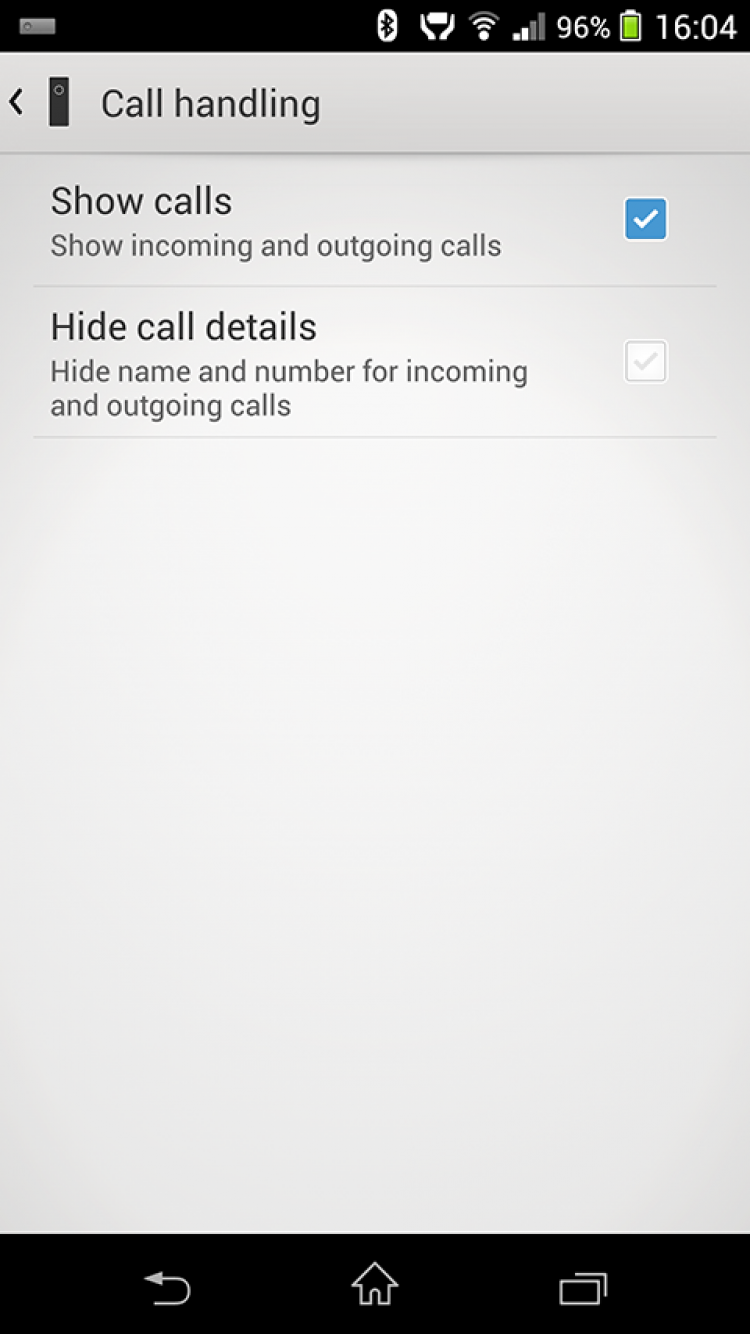The width and height of the screenshot is (750, 1334).
Task: Open the recent apps view
Action: pos(583,1286)
